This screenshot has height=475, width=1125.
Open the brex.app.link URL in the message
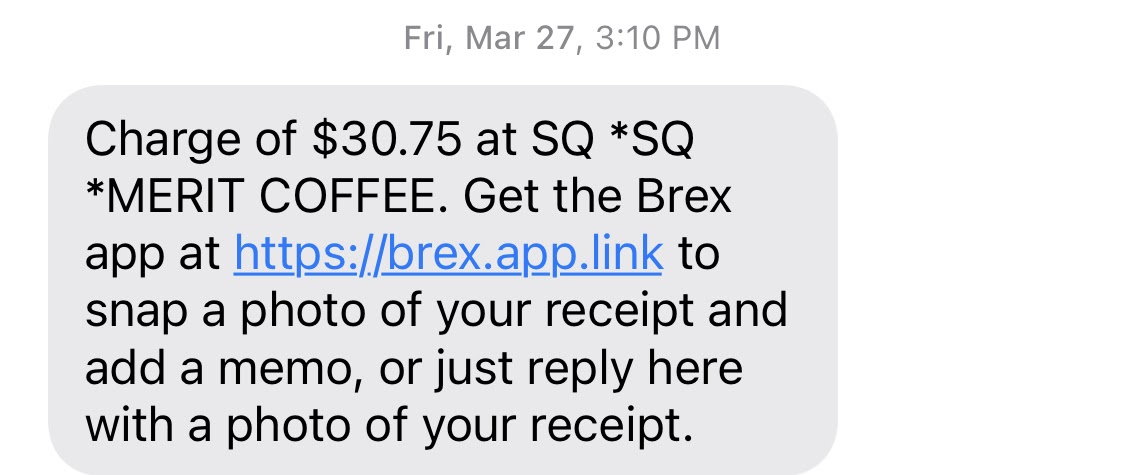pos(448,255)
